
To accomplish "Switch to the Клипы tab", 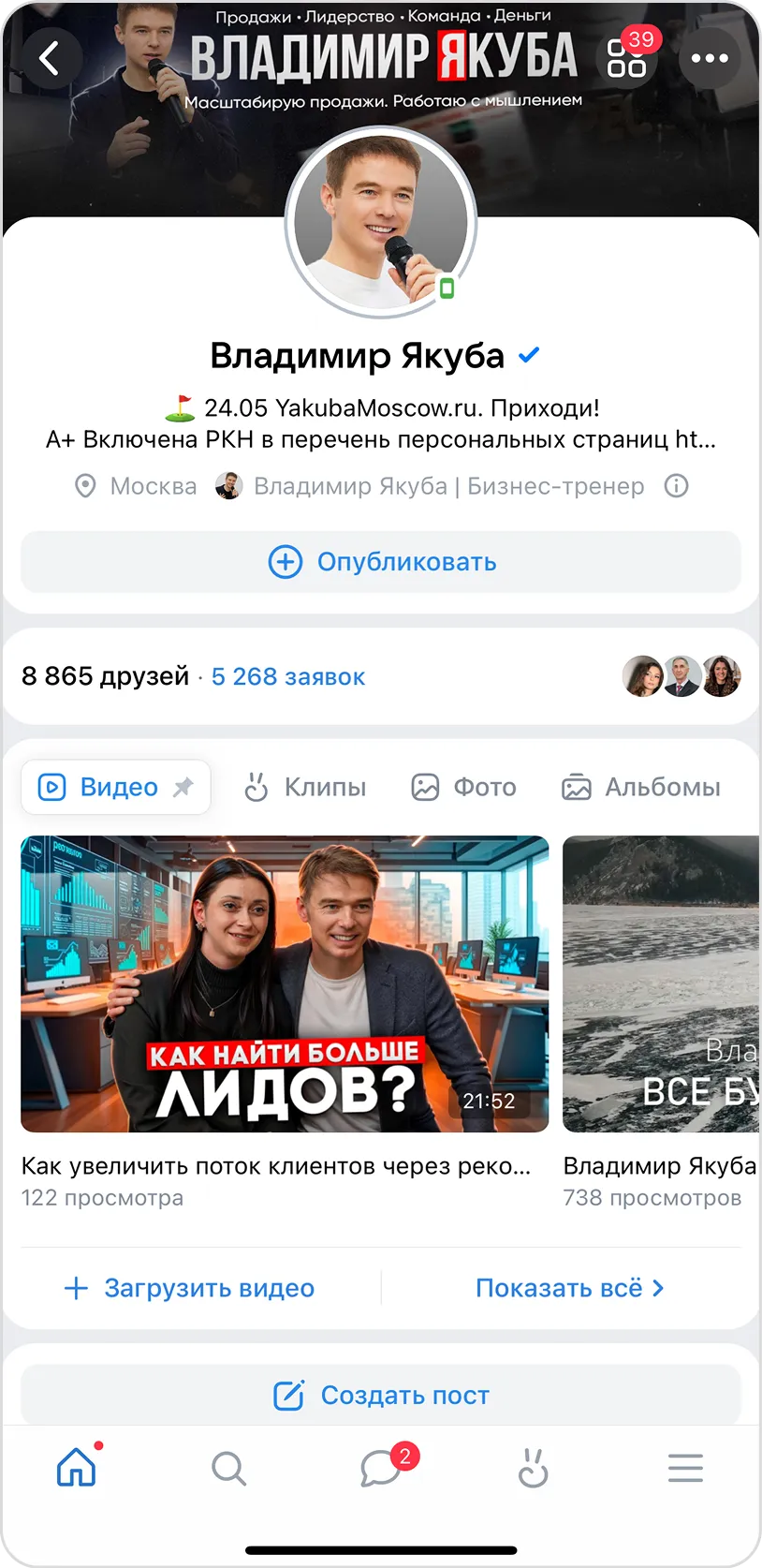I will click(305, 787).
